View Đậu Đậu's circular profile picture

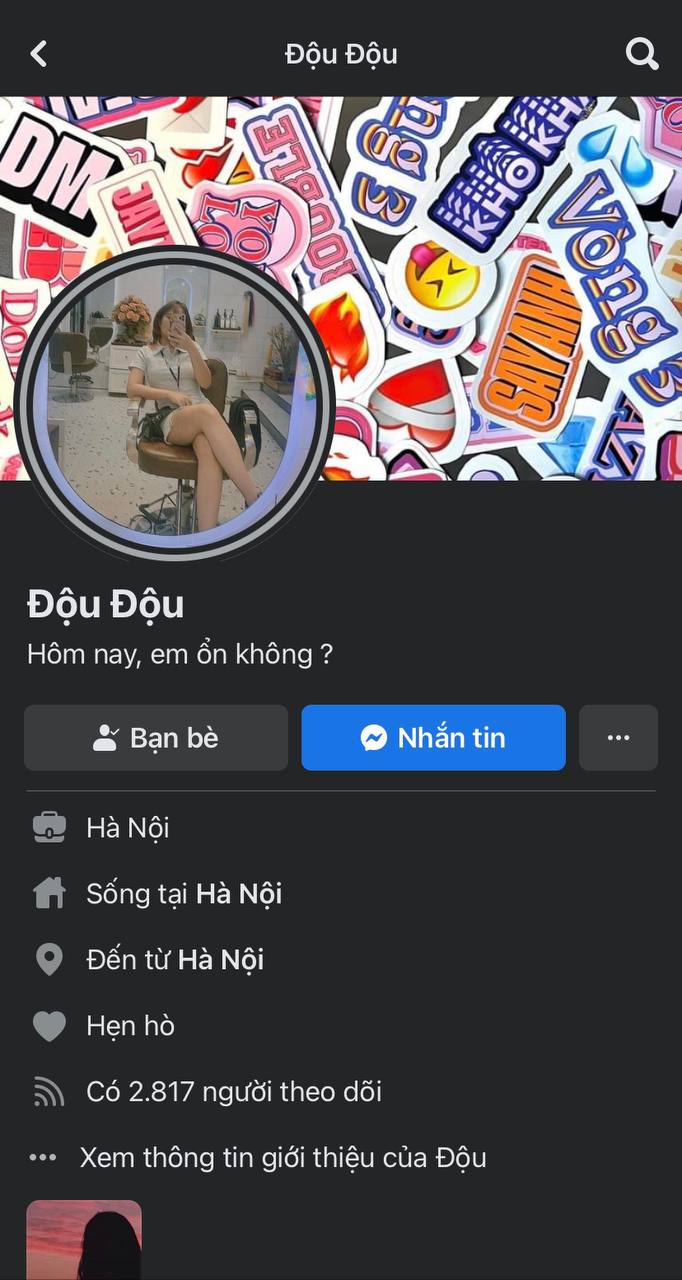[x=173, y=403]
